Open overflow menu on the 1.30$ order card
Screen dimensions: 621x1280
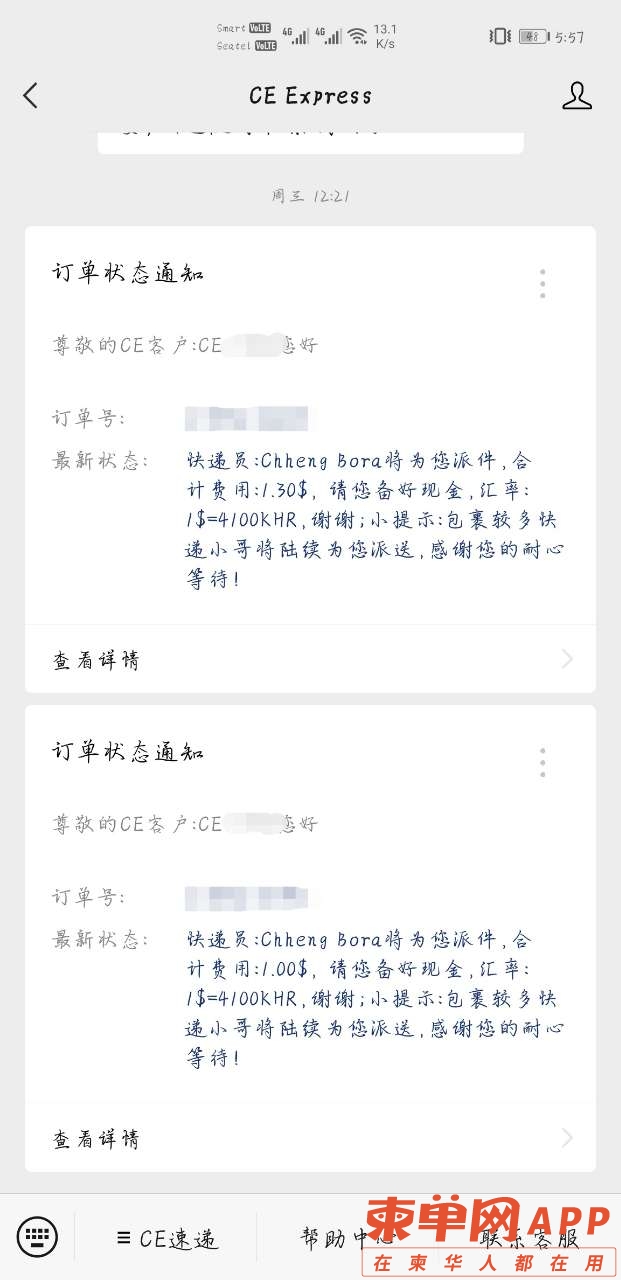(x=542, y=283)
